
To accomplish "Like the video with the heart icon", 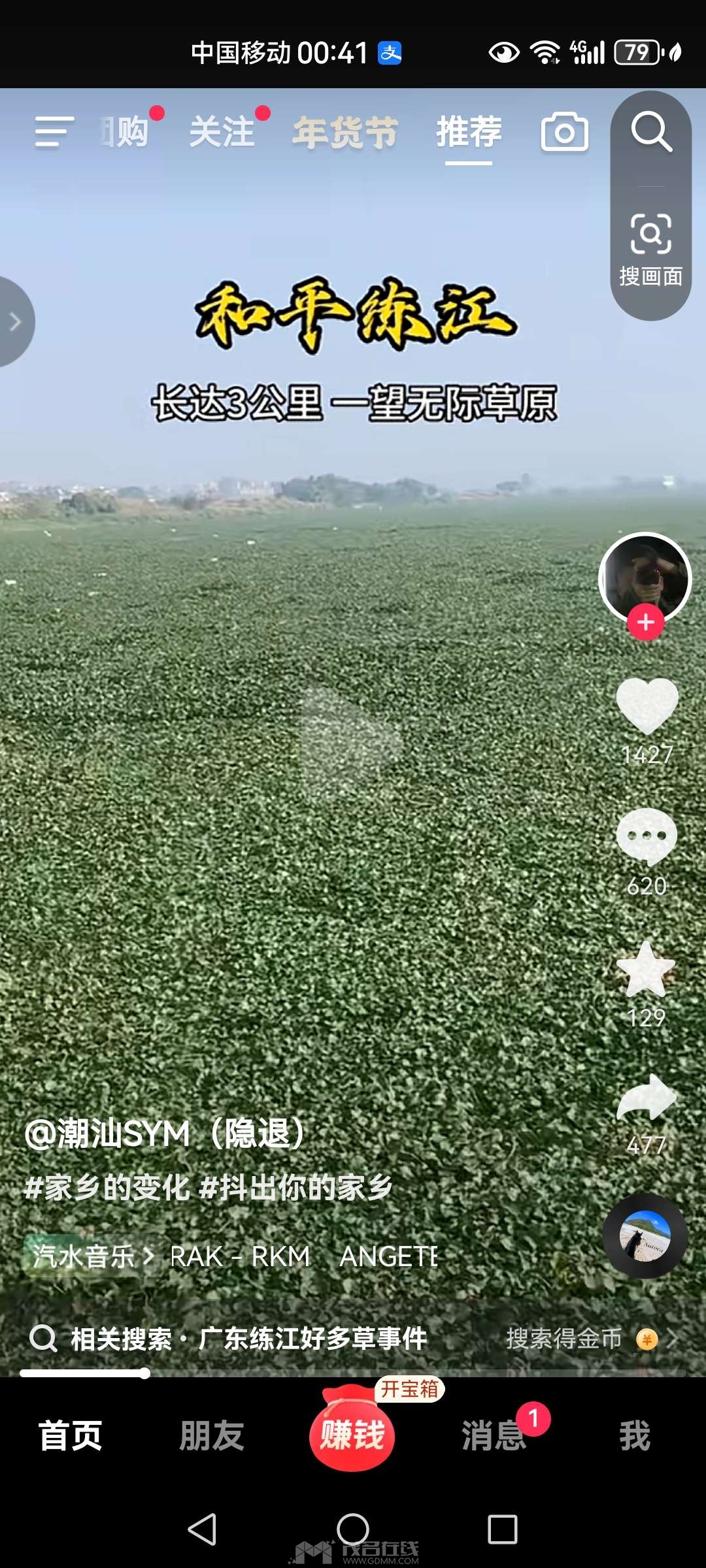I will (647, 706).
